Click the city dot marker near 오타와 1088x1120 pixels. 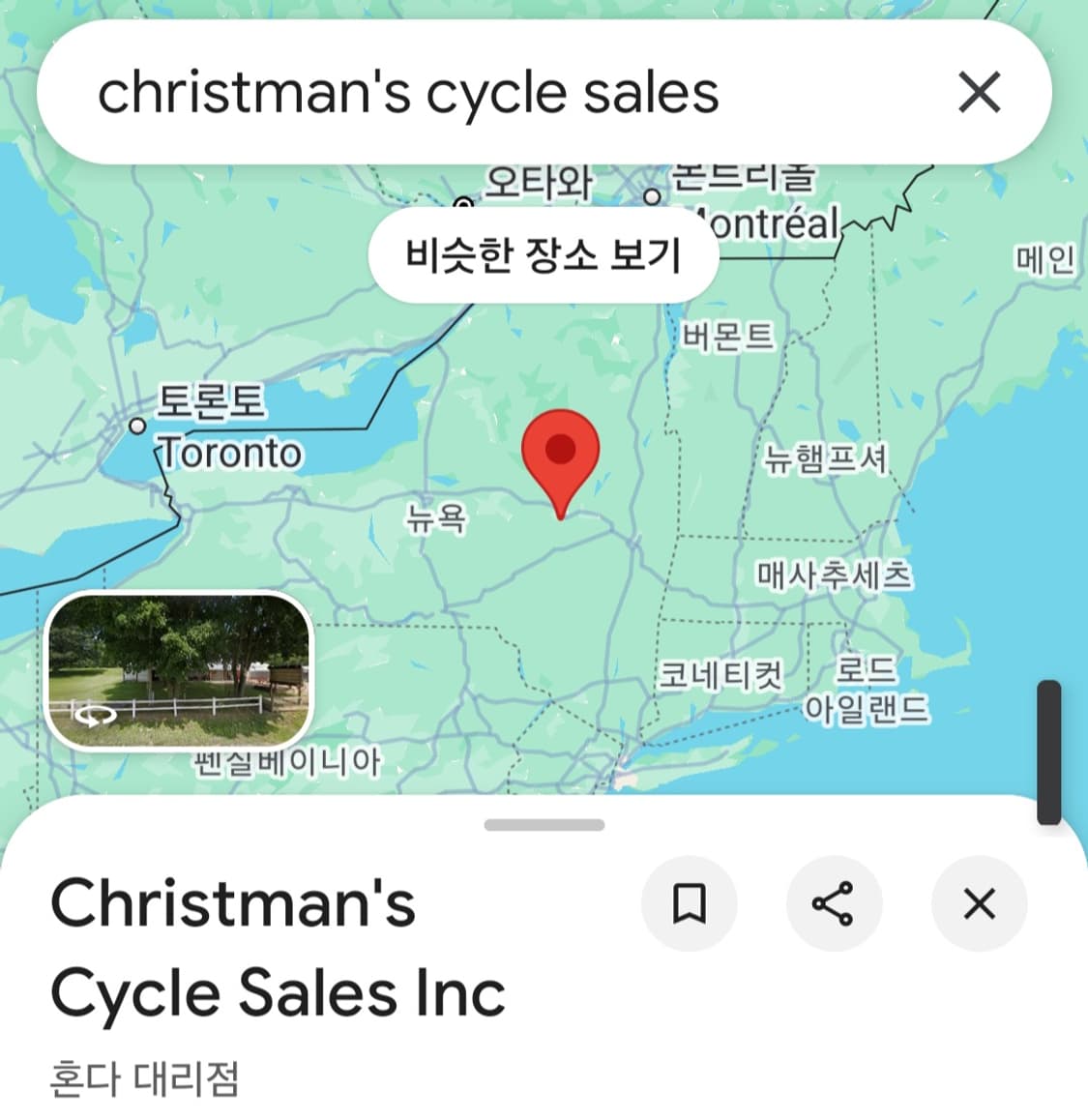[x=463, y=205]
